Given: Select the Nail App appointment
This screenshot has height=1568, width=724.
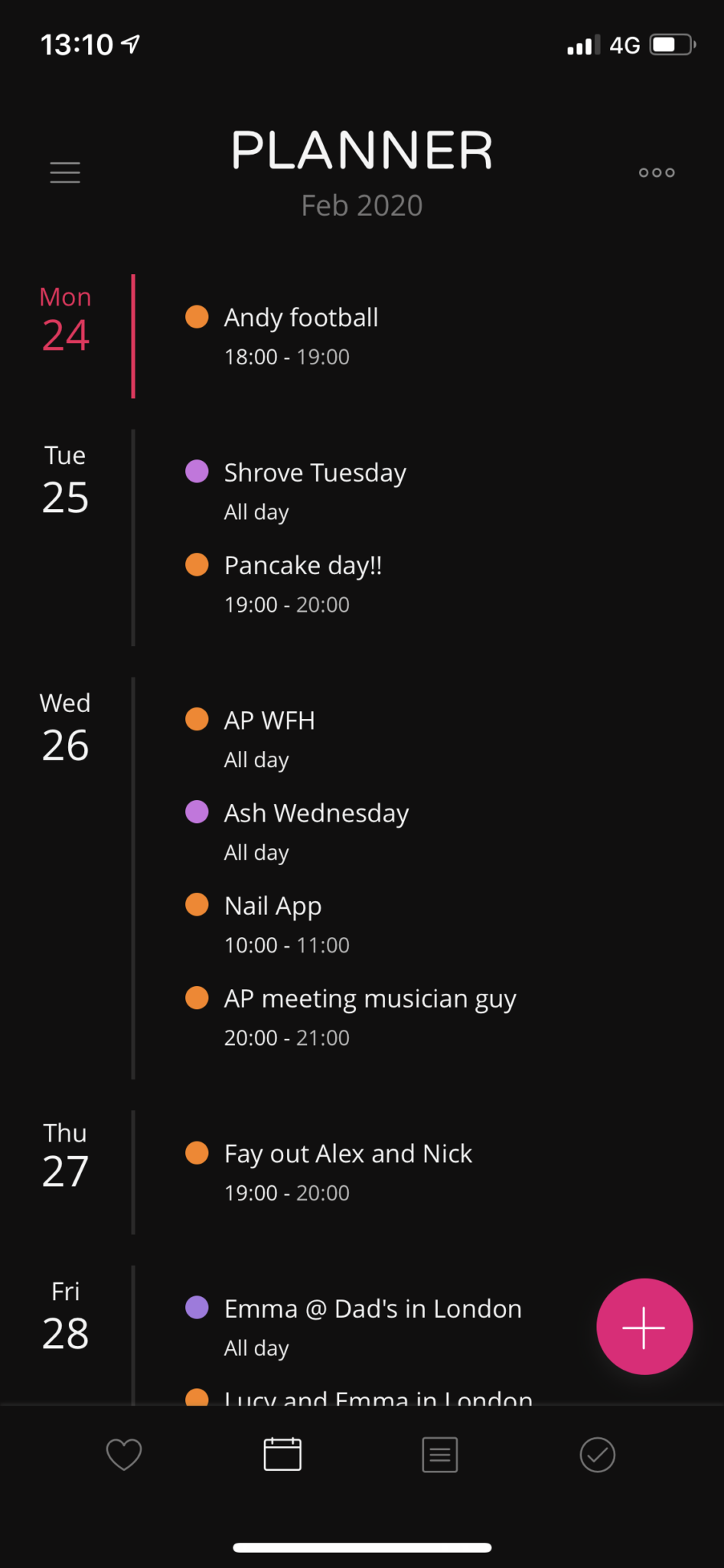Looking at the screenshot, I should pos(272,905).
